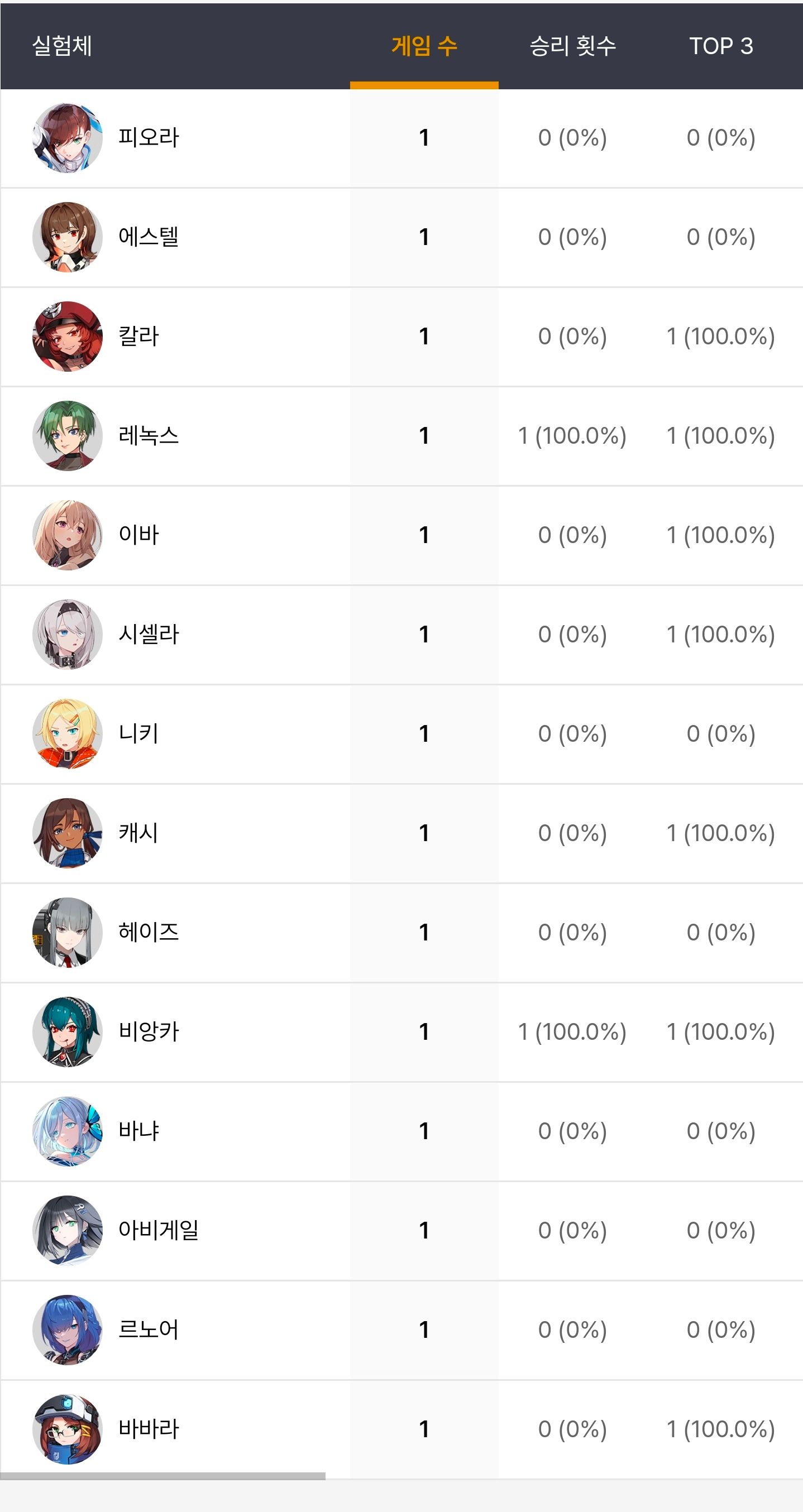The width and height of the screenshot is (803, 1512).
Task: Select the 바바라 row
Action: click(401, 1429)
